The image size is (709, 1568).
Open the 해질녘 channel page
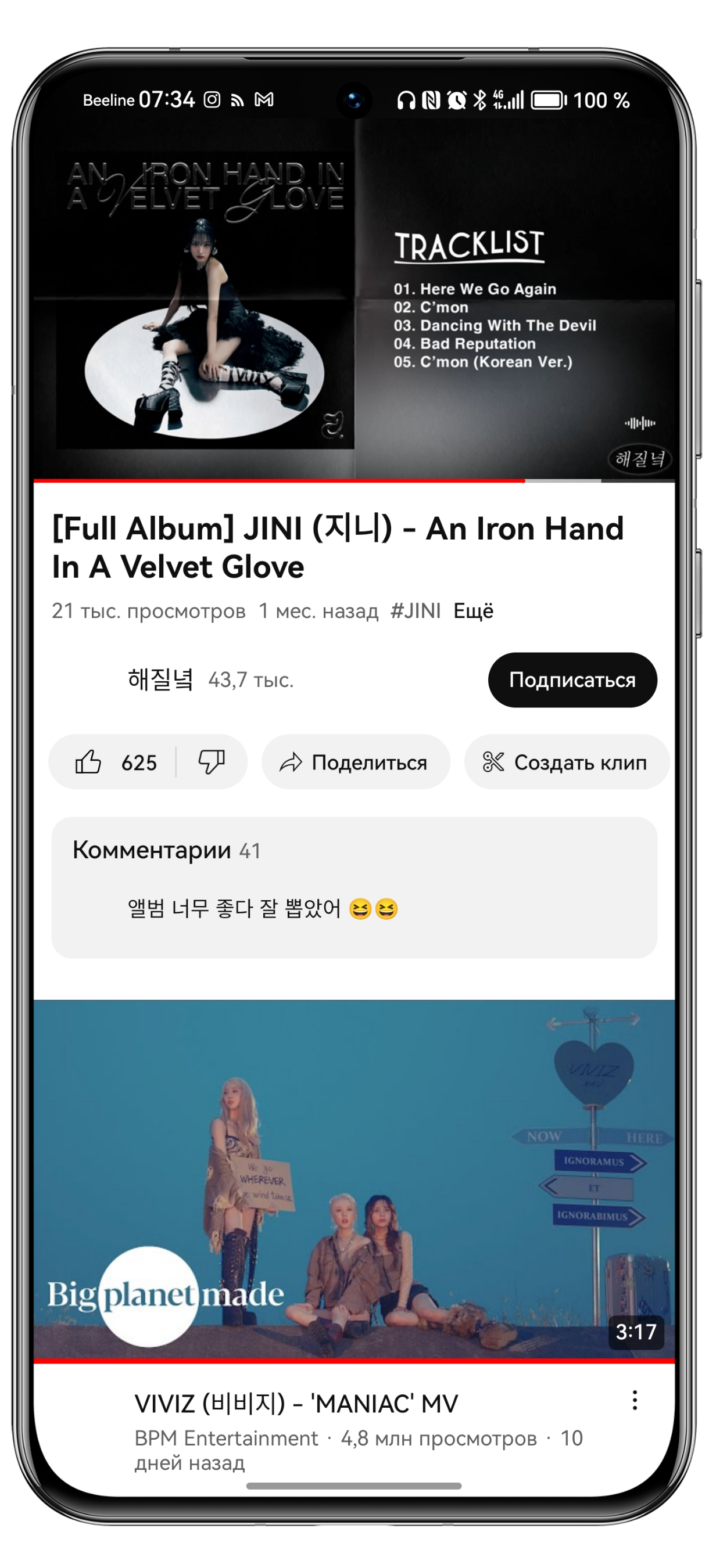[x=160, y=679]
